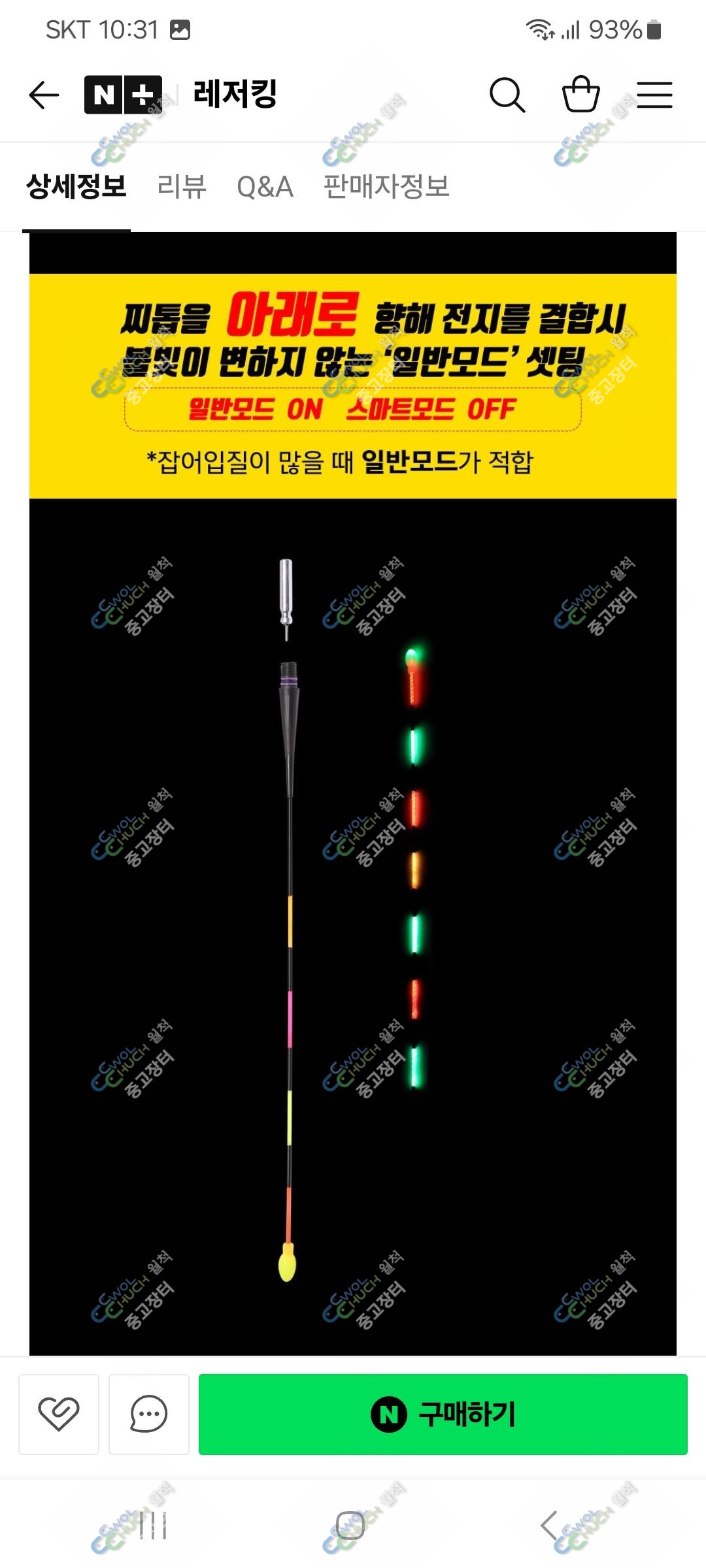Tap the green 구매하기 button
706x1568 pixels.
coord(443,1414)
